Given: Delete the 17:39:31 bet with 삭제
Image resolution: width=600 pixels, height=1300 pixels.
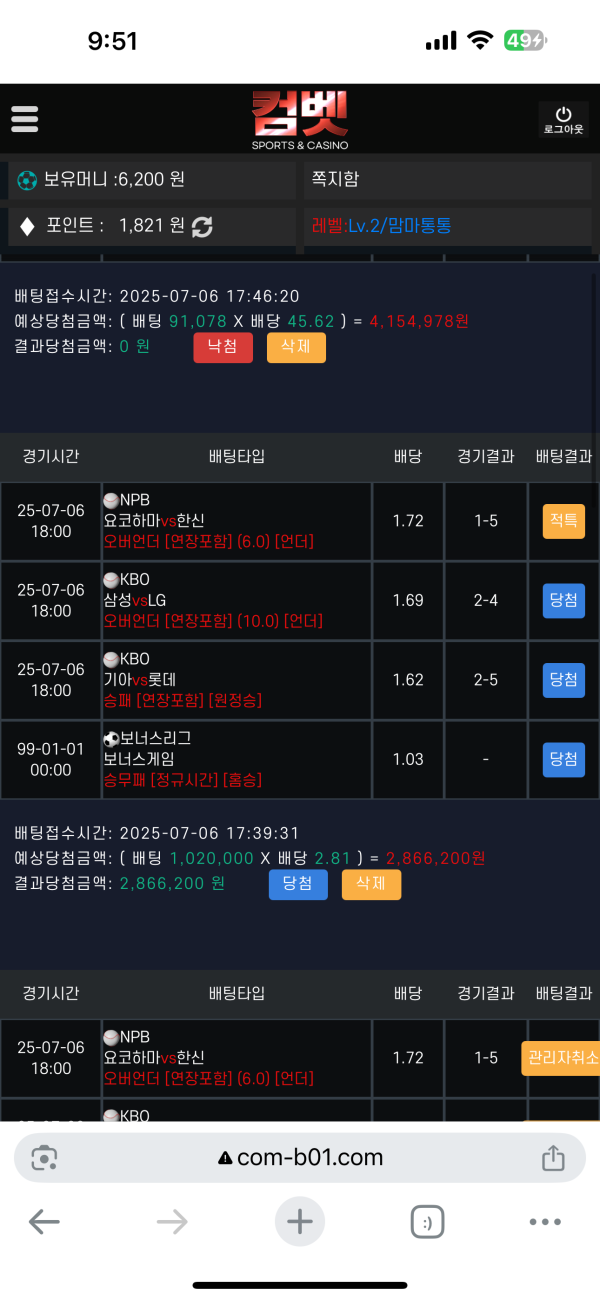Looking at the screenshot, I should coord(371,884).
